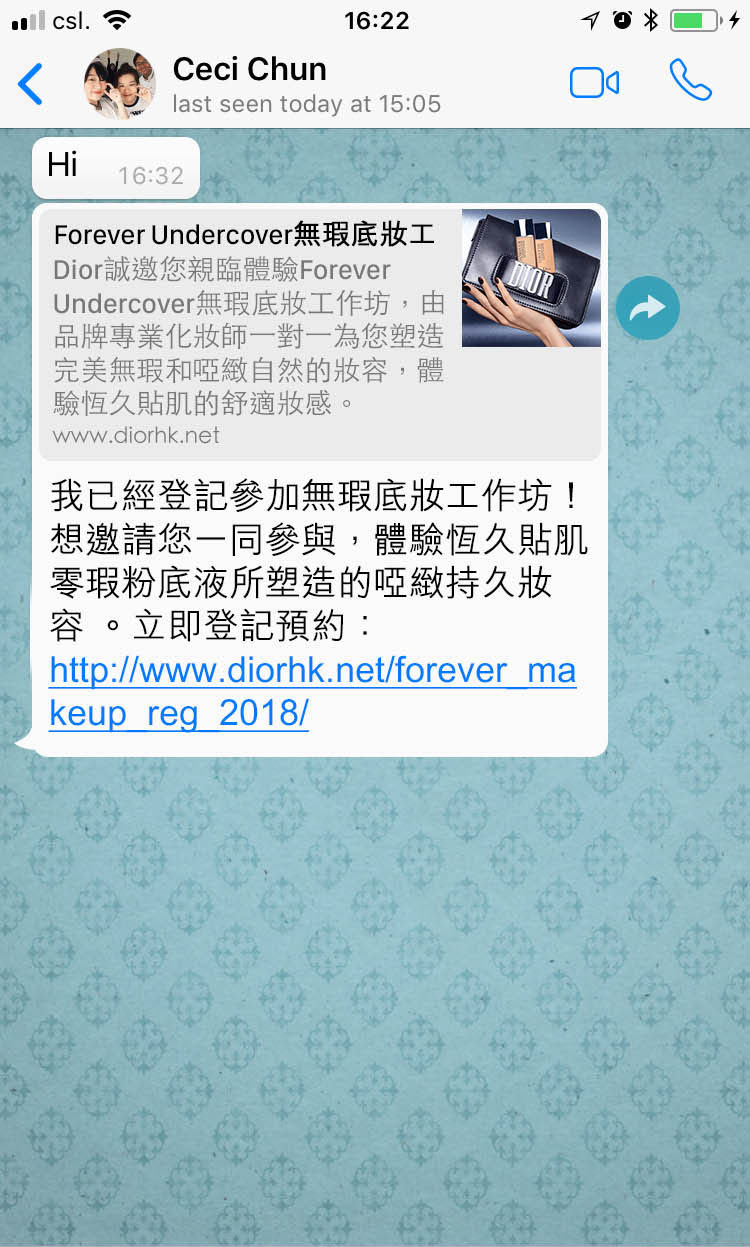750x1247 pixels.
Task: Start a video call with Ceci Chun
Action: coord(594,83)
